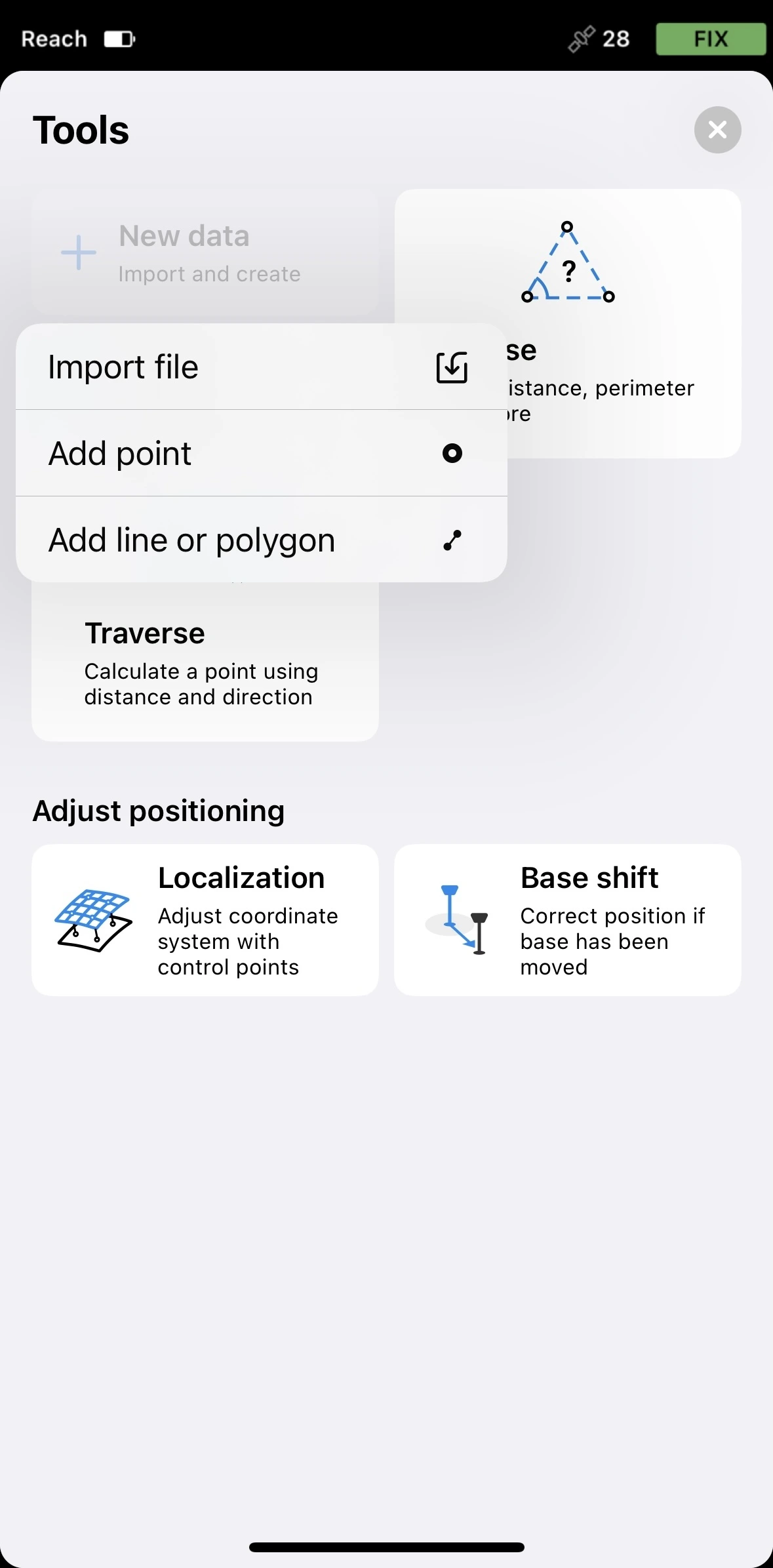Tap the green FIX status button
This screenshot has width=773, height=1568.
coord(711,39)
